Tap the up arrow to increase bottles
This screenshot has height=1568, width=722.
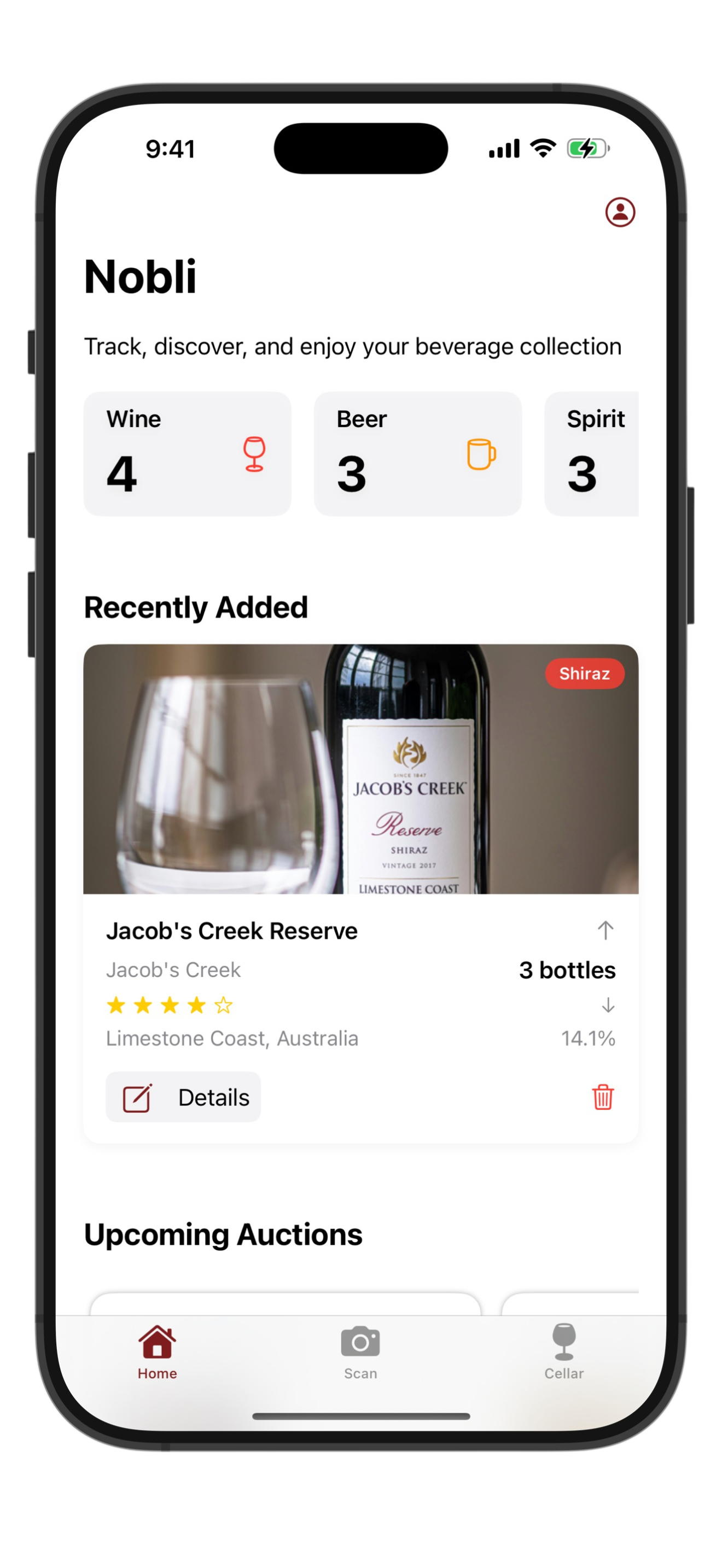tap(605, 931)
